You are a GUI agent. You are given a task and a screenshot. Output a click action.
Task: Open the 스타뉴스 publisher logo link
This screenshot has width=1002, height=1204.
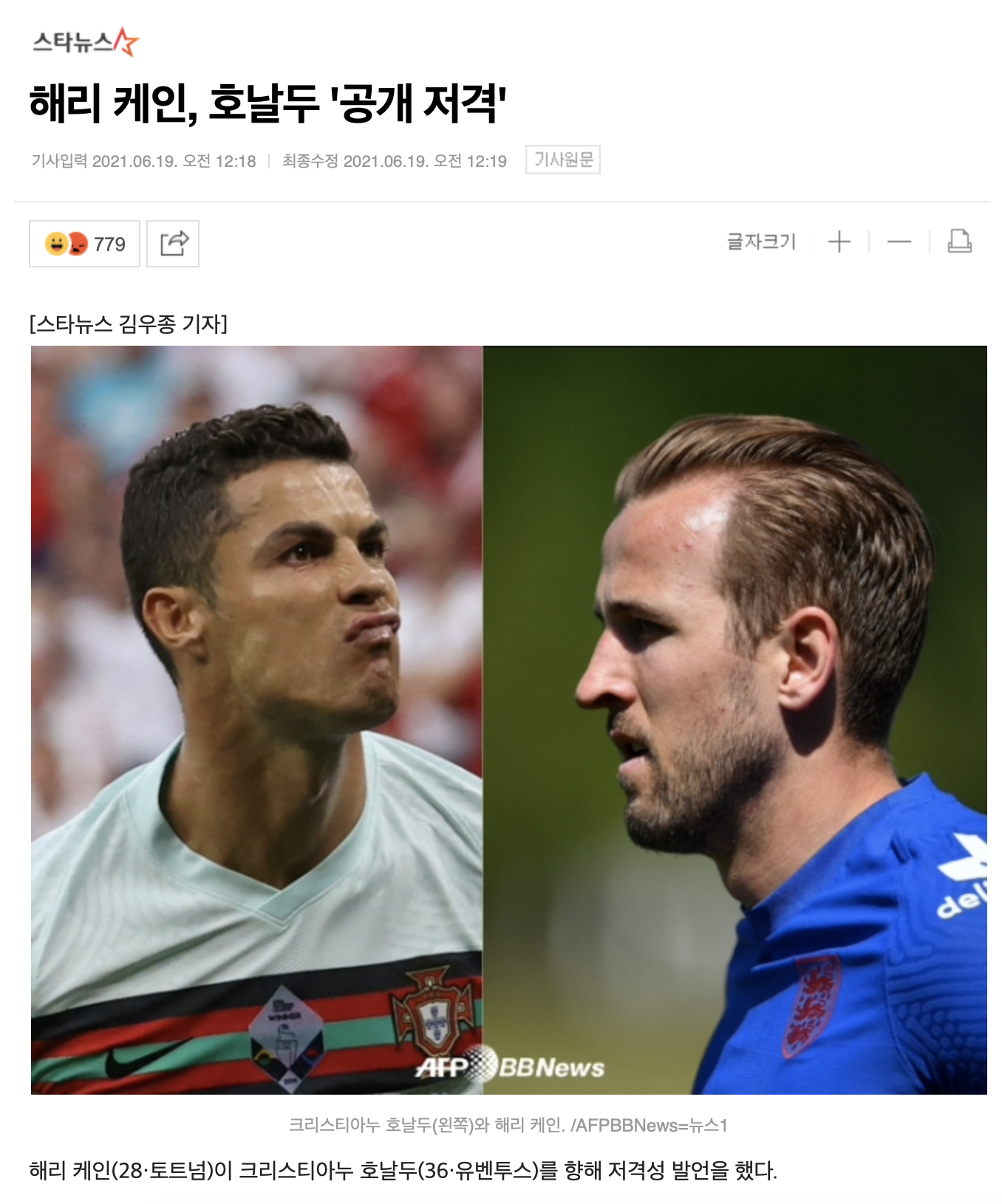coord(85,42)
